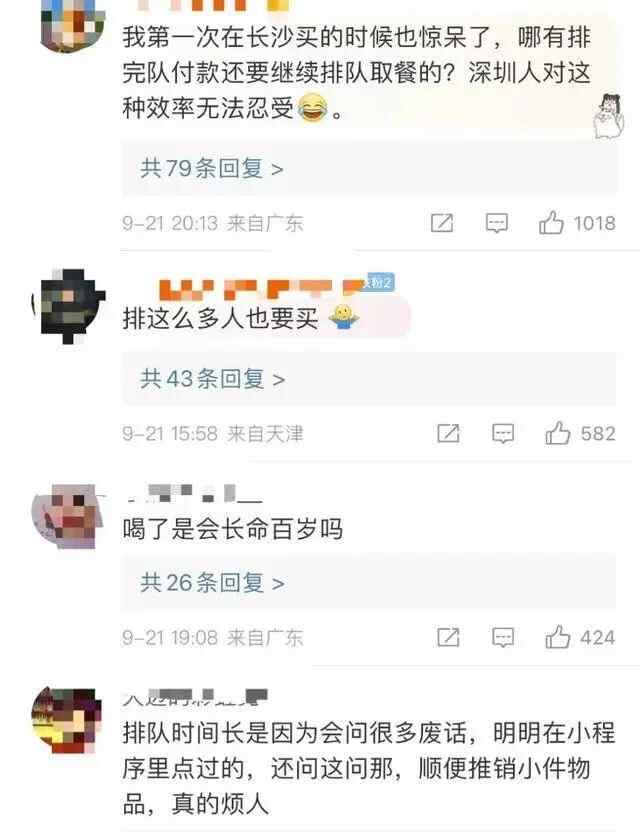Reply to the 喝了是会长命百岁吗 comment

(x=502, y=637)
